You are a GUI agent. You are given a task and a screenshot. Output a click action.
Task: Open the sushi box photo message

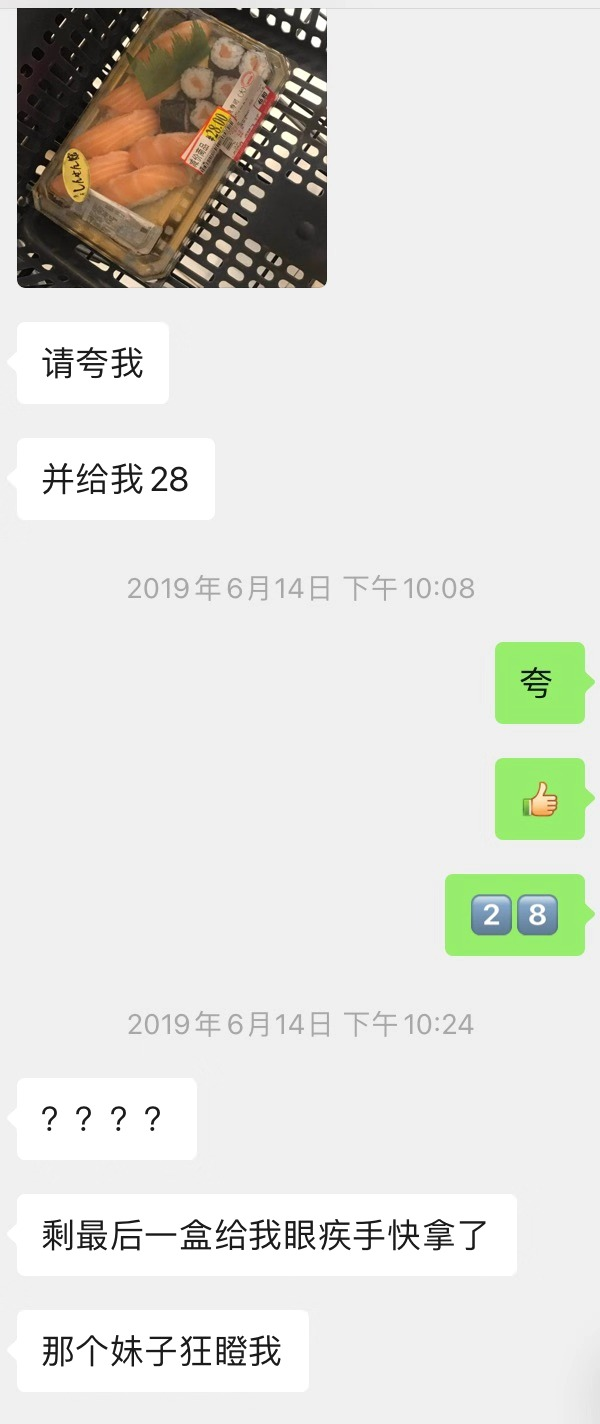pos(172,148)
